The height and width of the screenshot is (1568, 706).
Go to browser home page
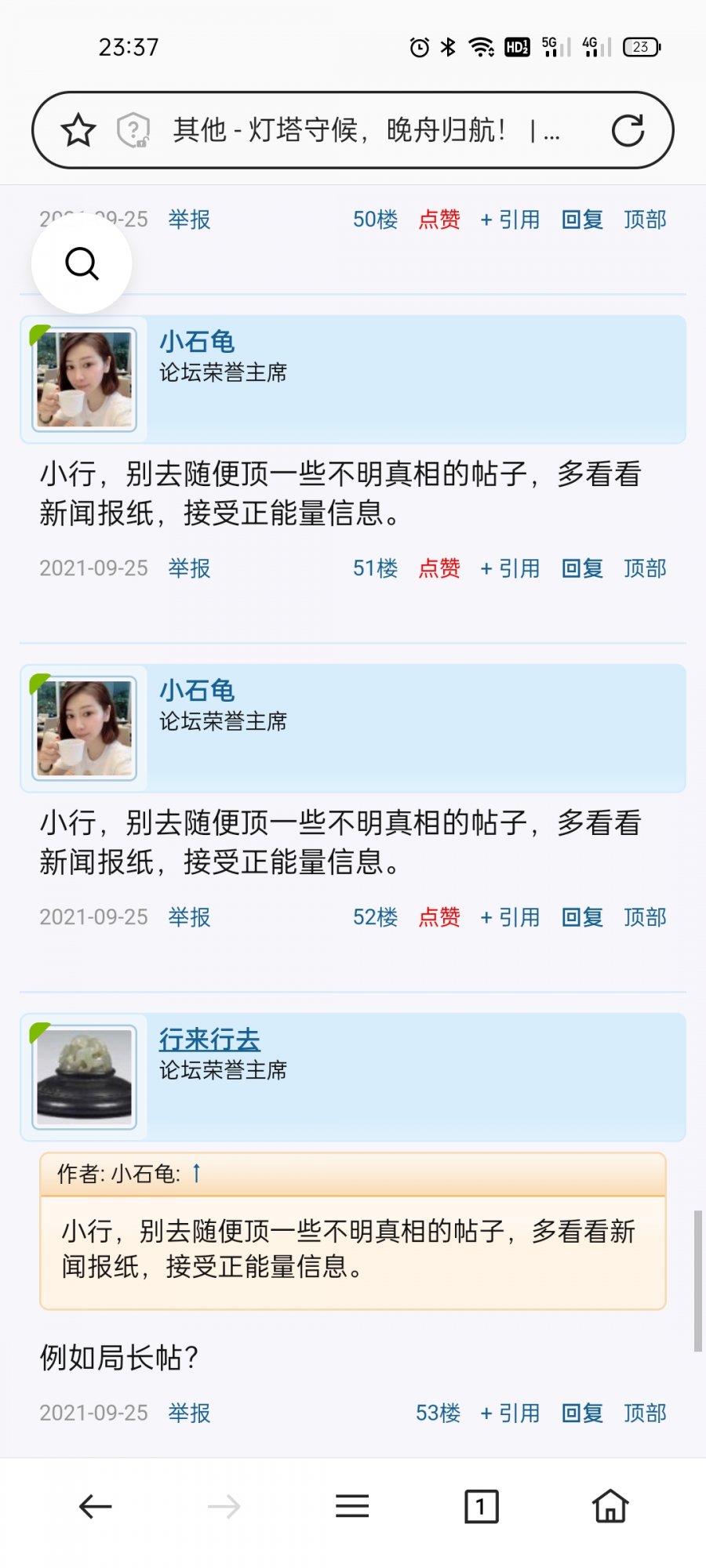pyautogui.click(x=610, y=1506)
